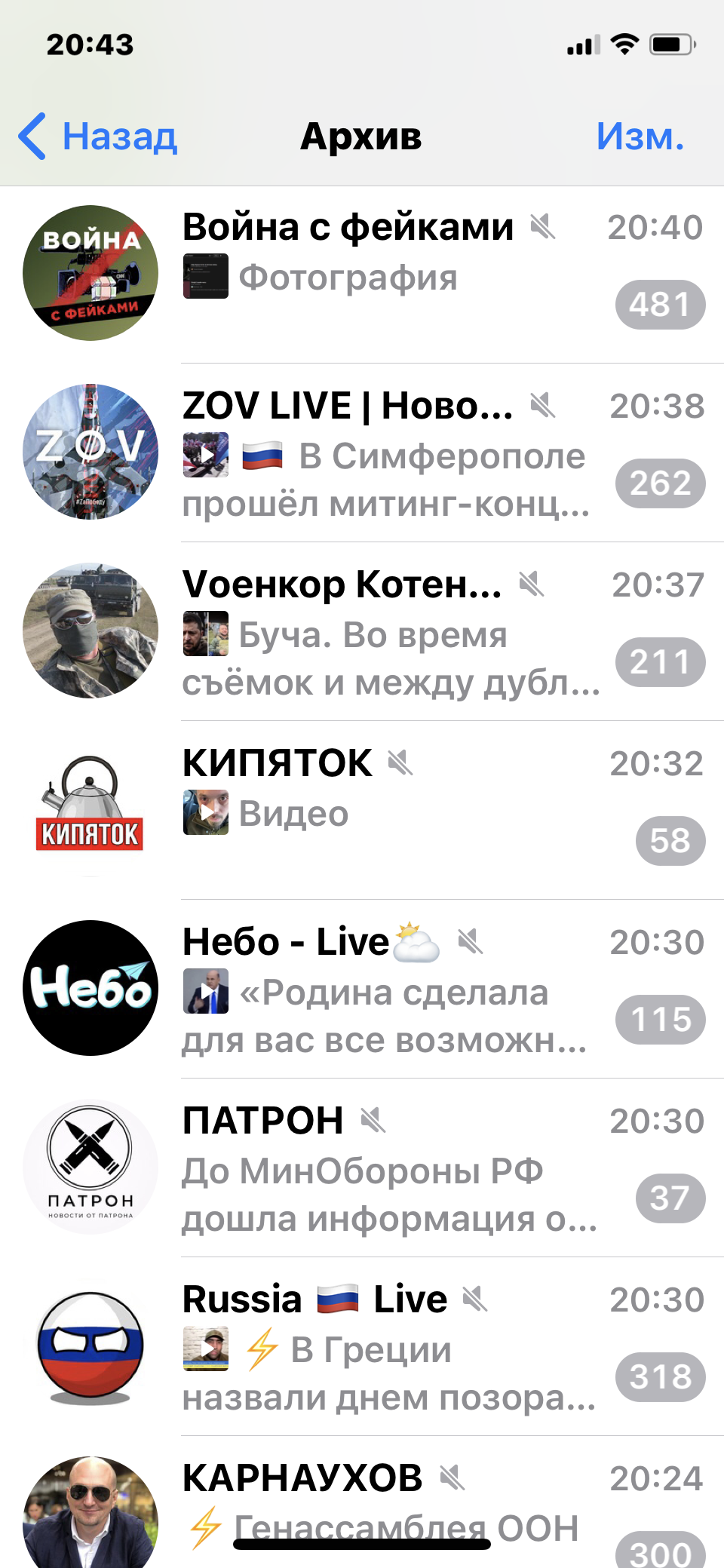Viewport: 724px width, 1568px height.
Task: Open the Russia Live channel
Action: (362, 1346)
